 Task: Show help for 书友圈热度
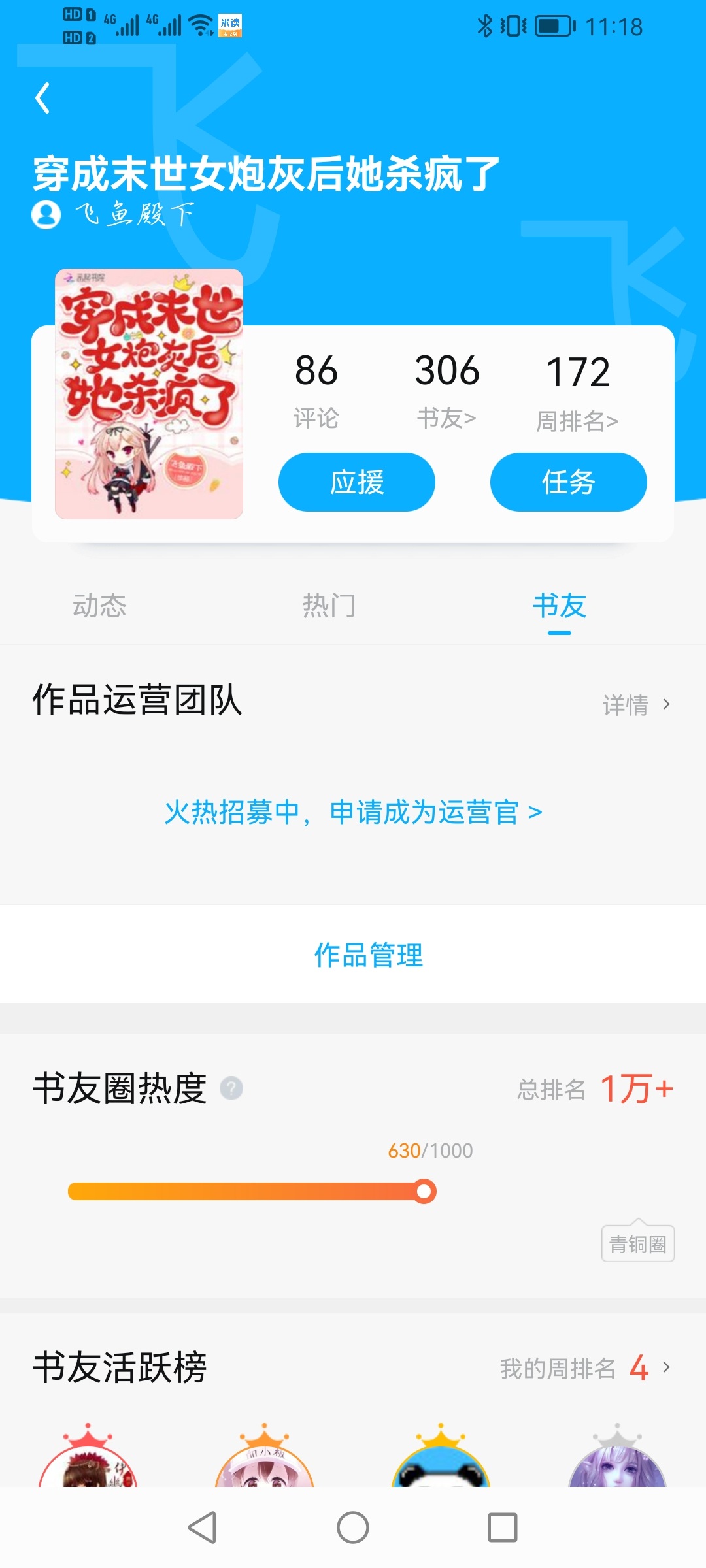coord(231,1088)
